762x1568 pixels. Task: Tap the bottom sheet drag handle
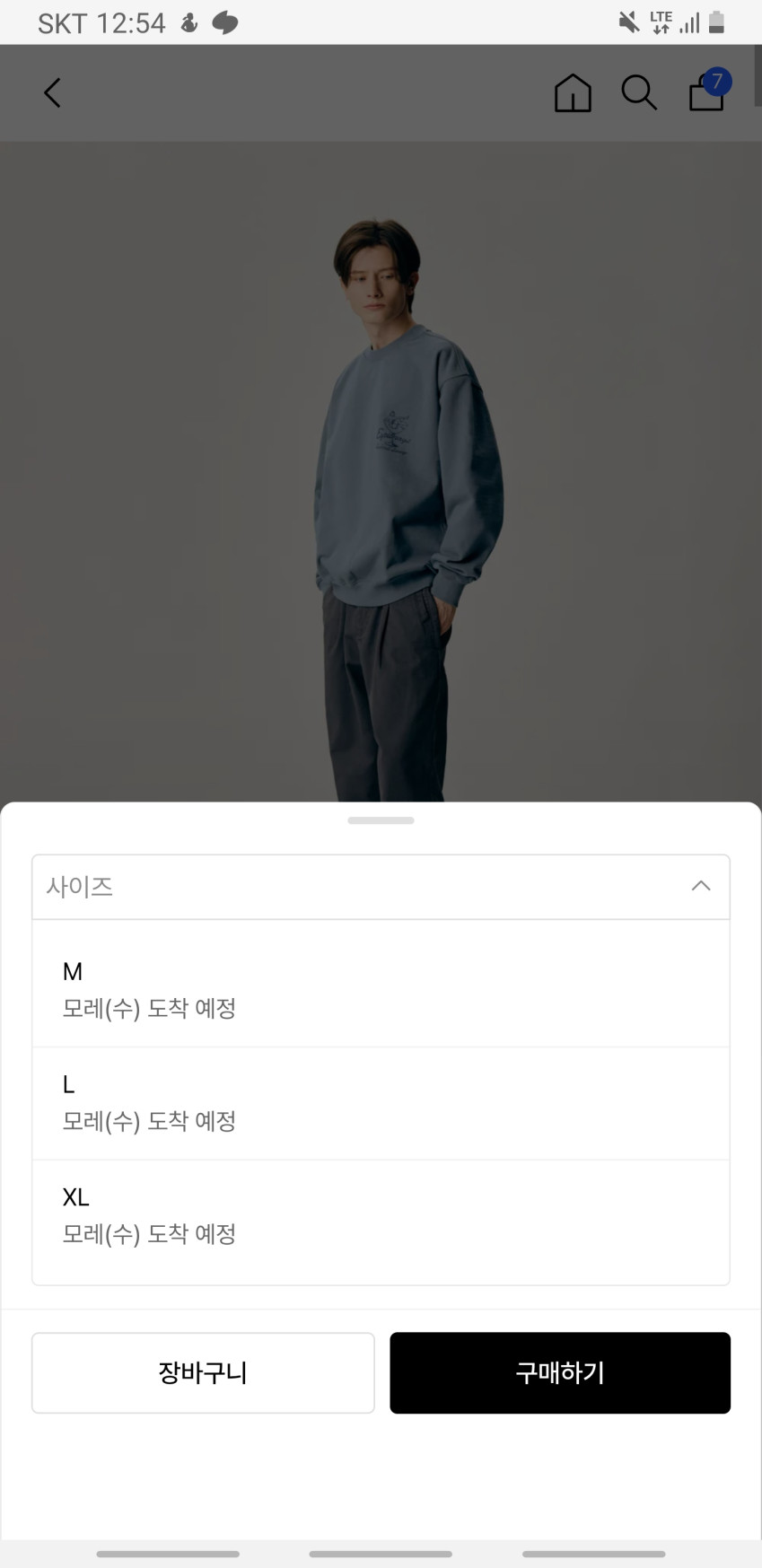click(381, 820)
